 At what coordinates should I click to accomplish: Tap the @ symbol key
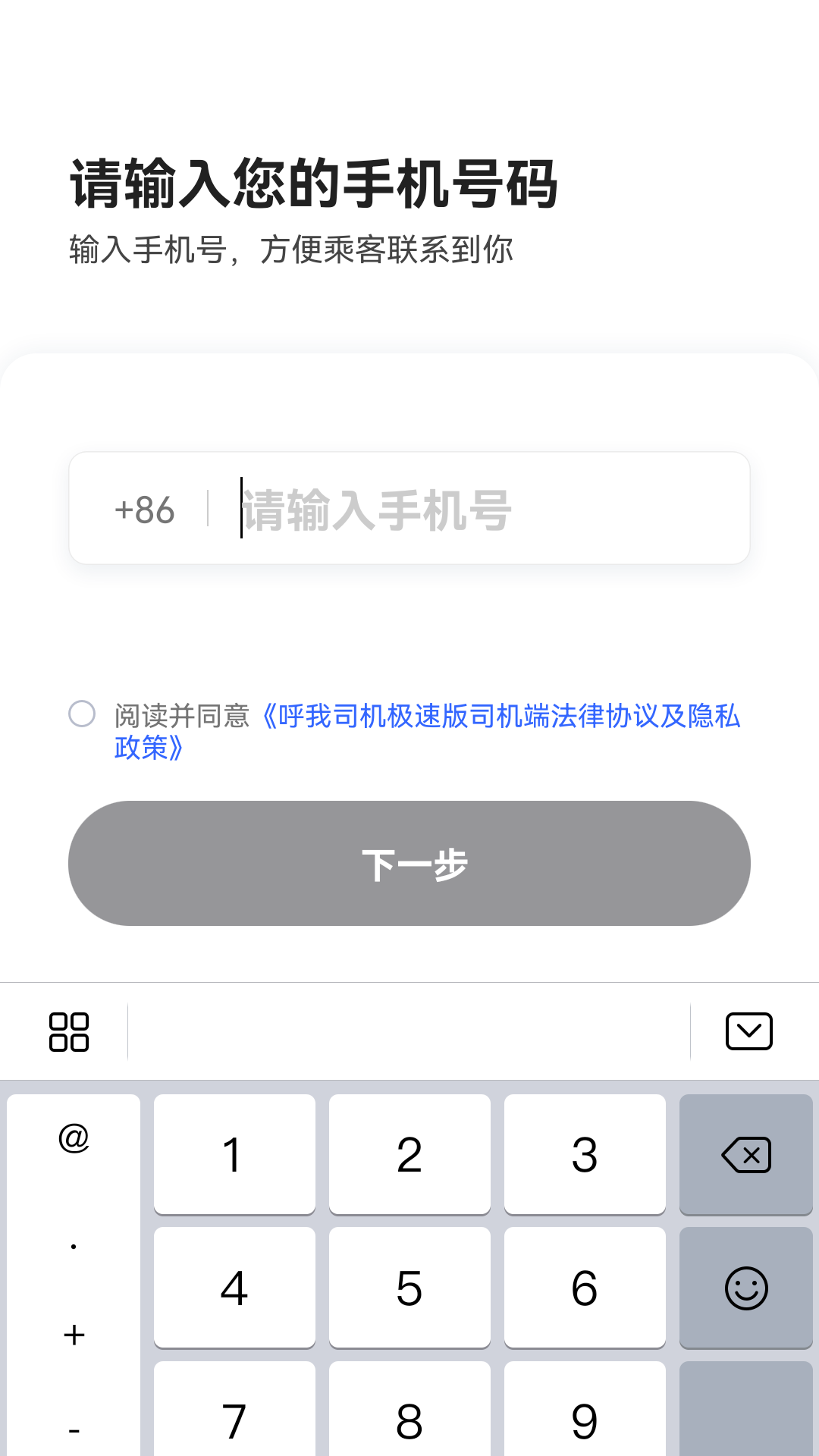point(74,1137)
